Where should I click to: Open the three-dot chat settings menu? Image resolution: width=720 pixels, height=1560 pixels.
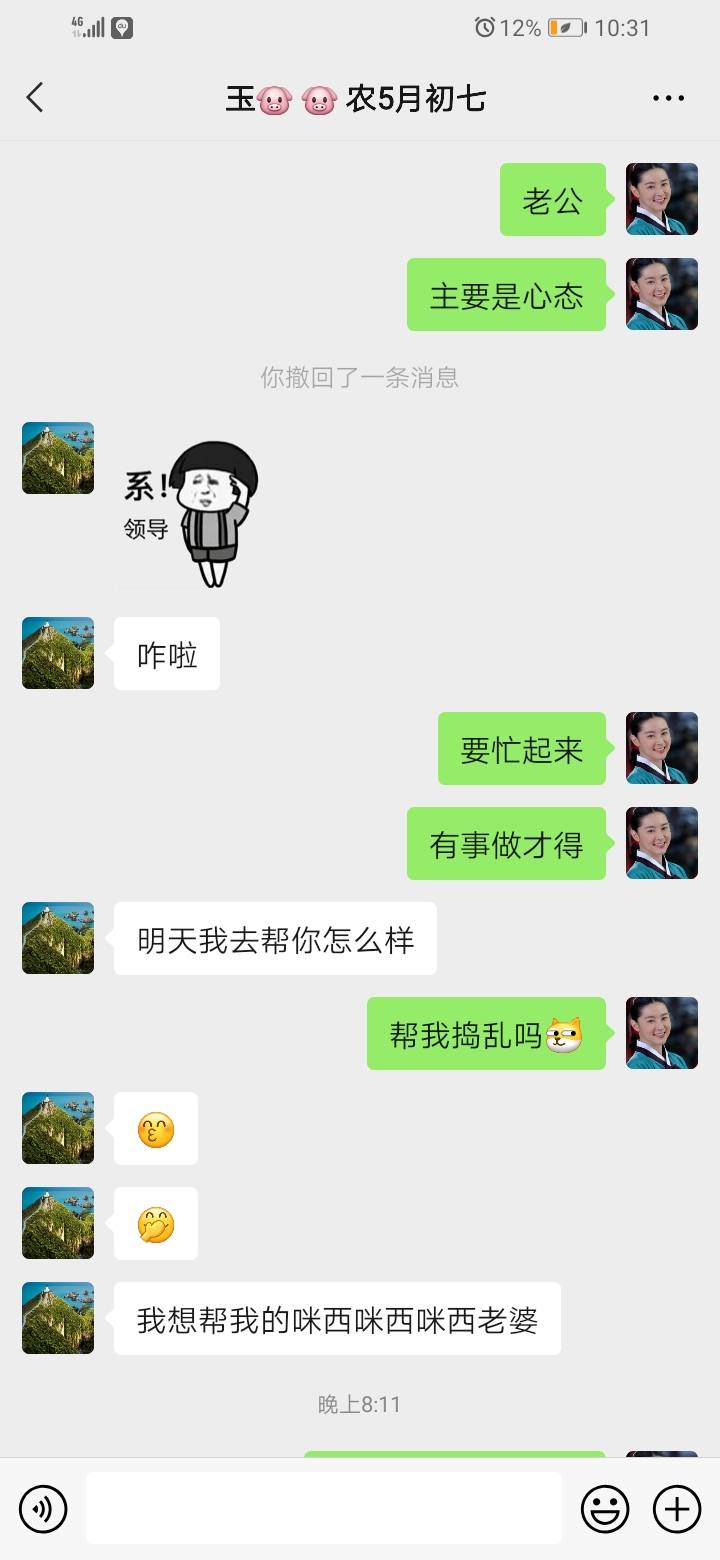point(667,97)
